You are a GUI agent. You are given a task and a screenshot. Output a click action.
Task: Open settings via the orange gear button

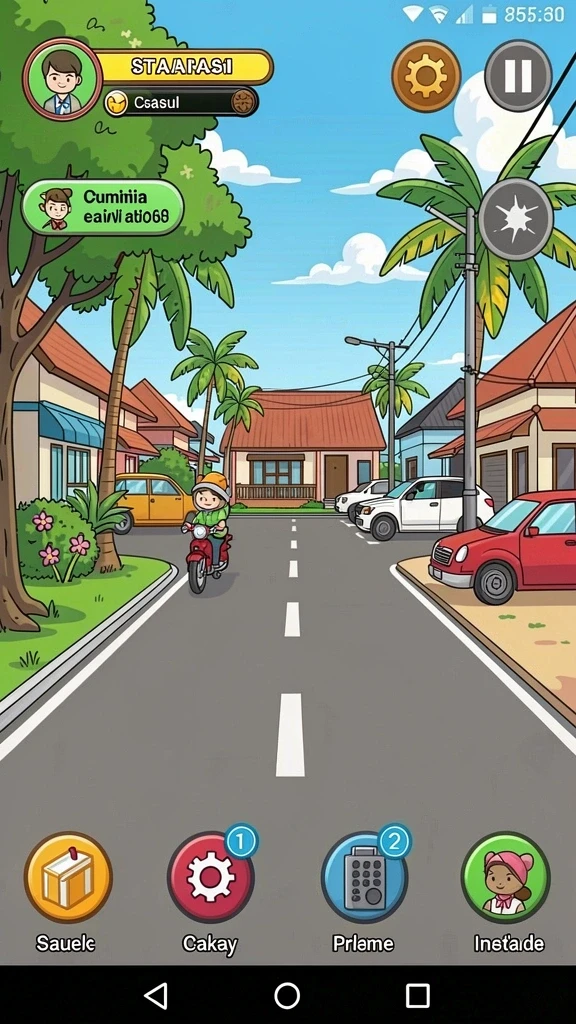pos(426,76)
